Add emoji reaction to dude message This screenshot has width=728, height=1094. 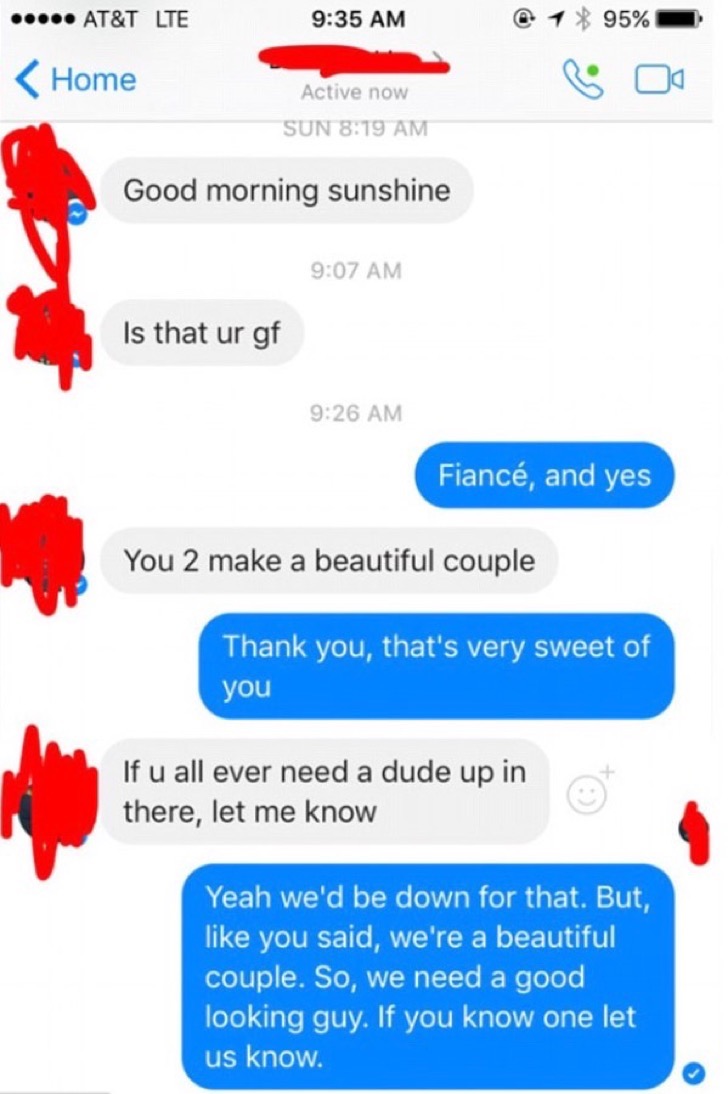point(589,793)
